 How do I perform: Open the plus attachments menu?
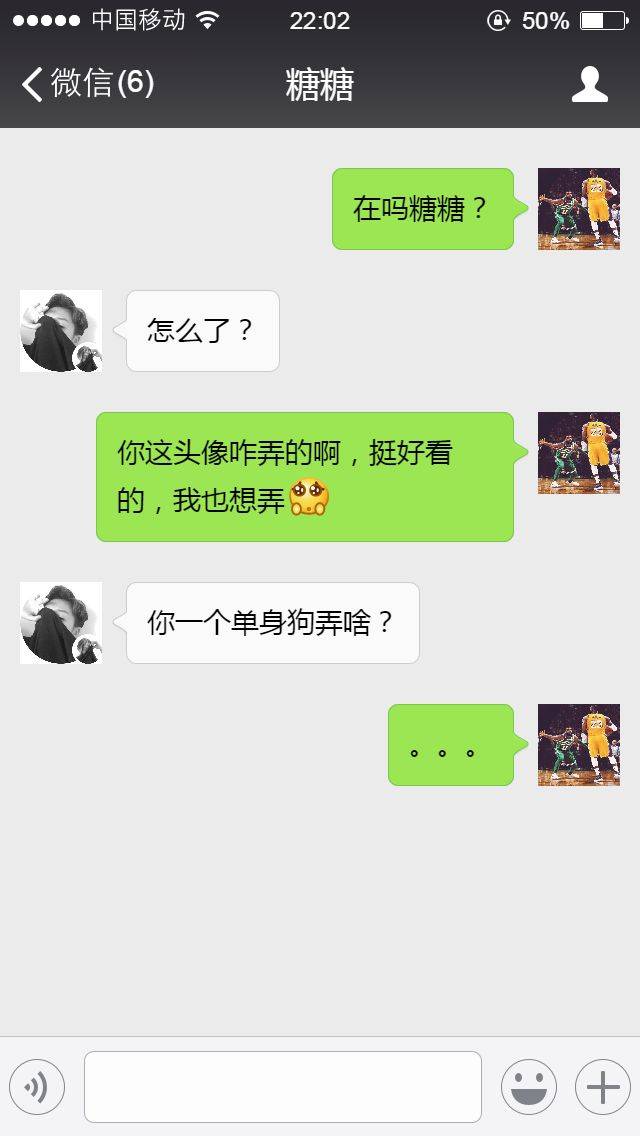pyautogui.click(x=603, y=1087)
